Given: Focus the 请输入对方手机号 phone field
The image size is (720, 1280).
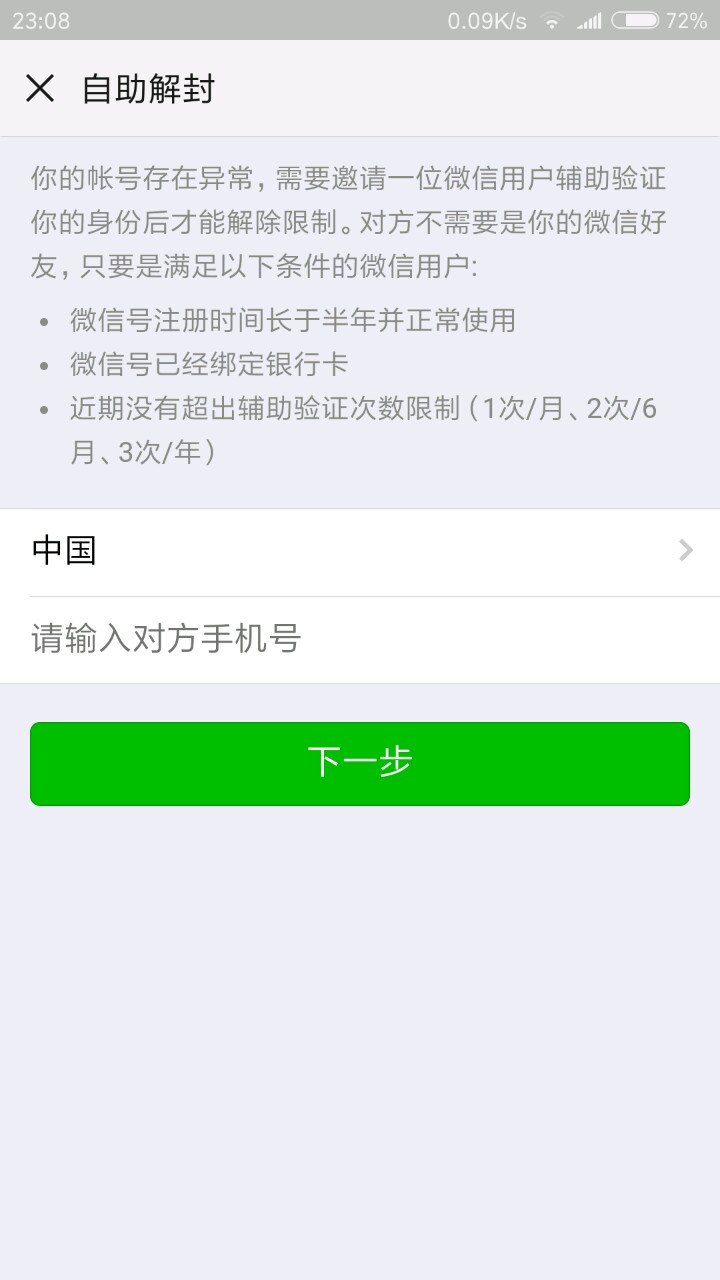Looking at the screenshot, I should tap(360, 639).
